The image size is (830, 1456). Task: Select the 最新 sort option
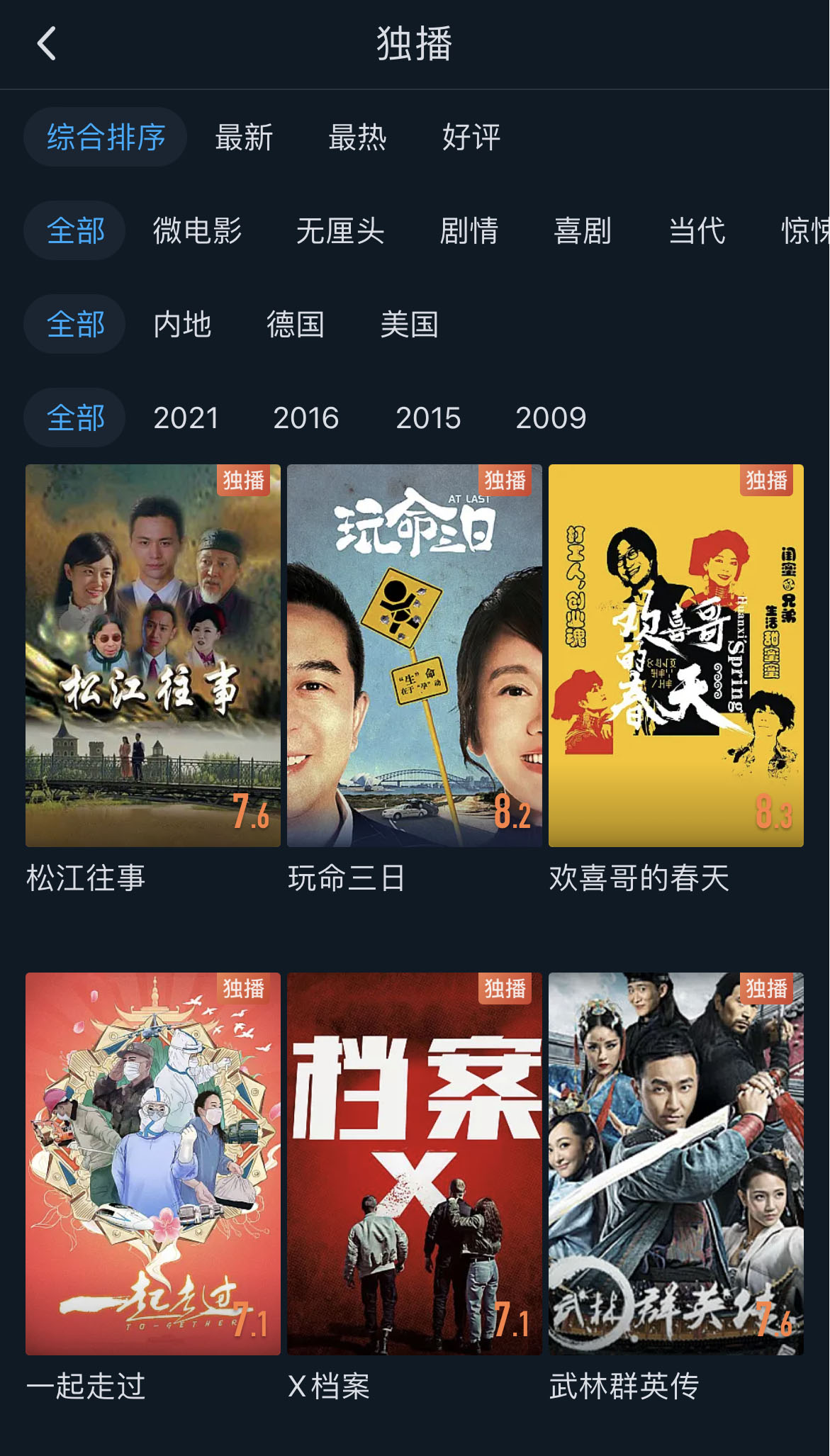pos(244,139)
